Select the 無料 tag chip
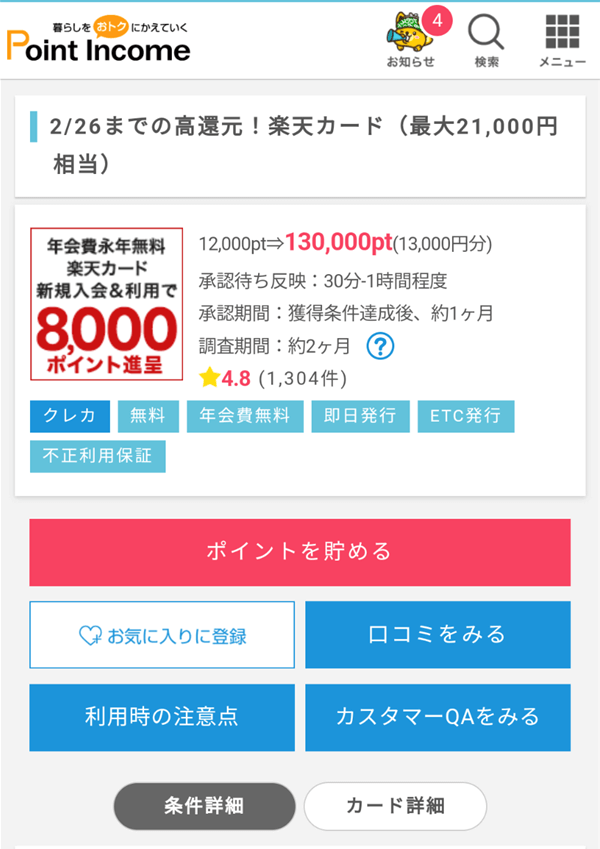 click(x=148, y=416)
